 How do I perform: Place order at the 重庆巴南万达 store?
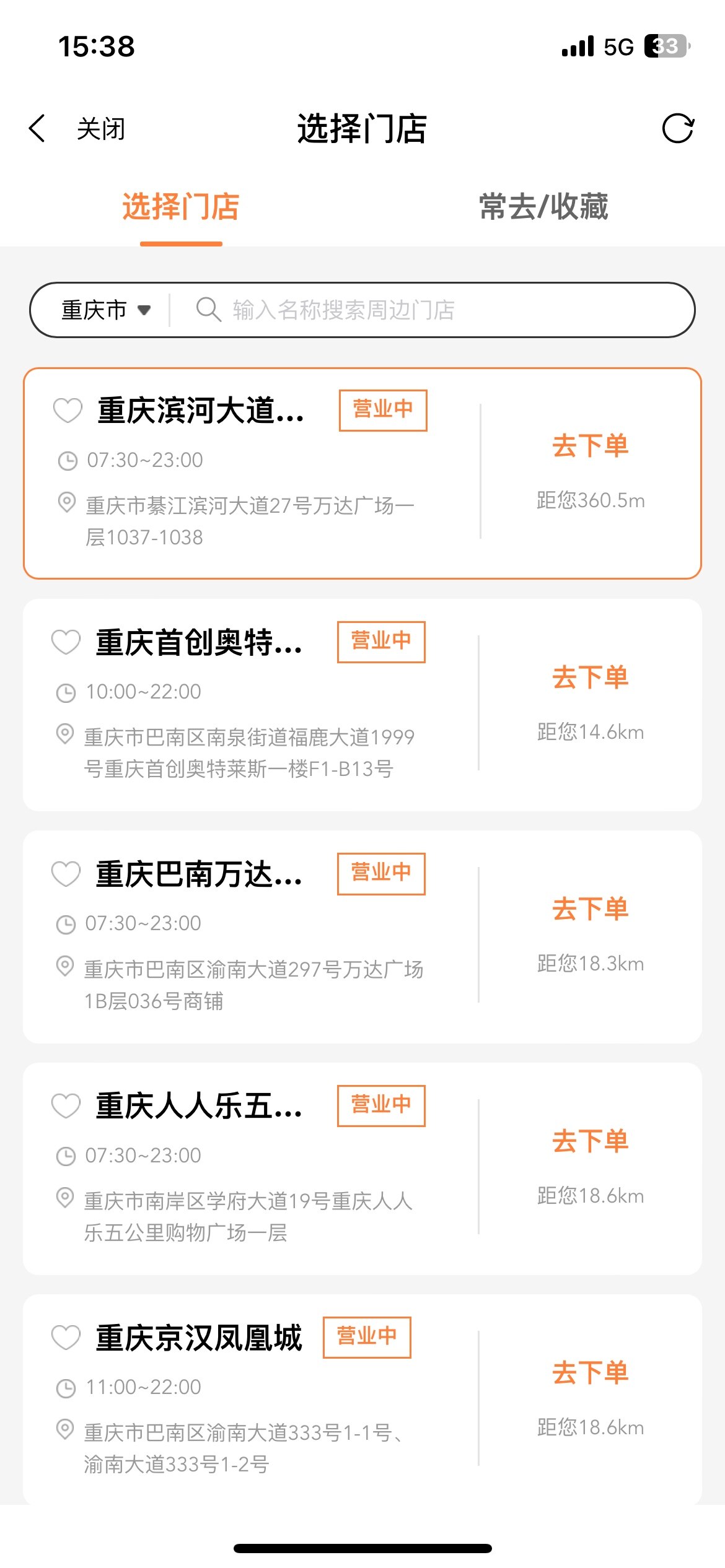click(x=591, y=909)
